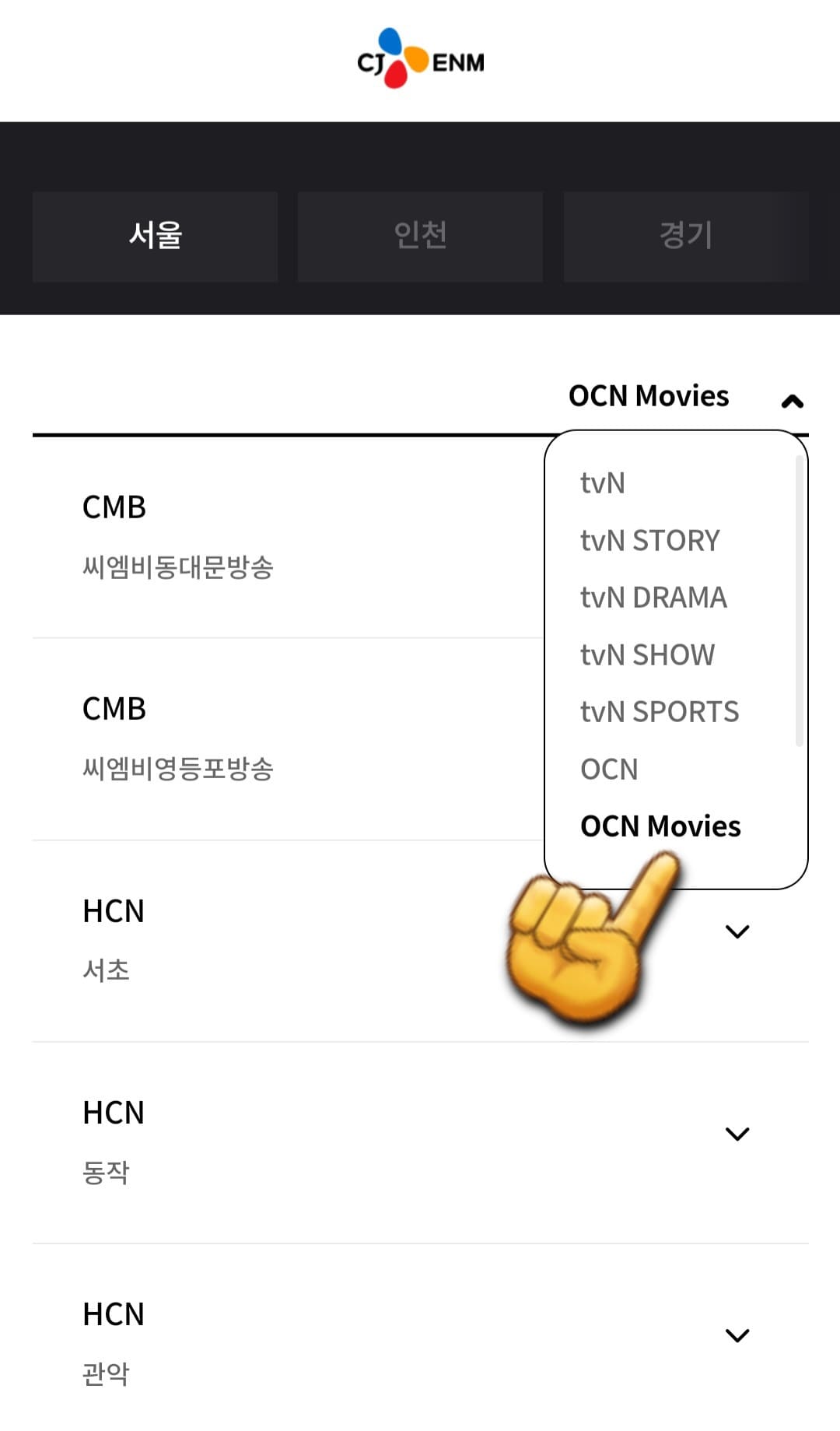Choose tvN DRAMA channel option
Viewport: 840px width, 1431px height.
[x=654, y=597]
